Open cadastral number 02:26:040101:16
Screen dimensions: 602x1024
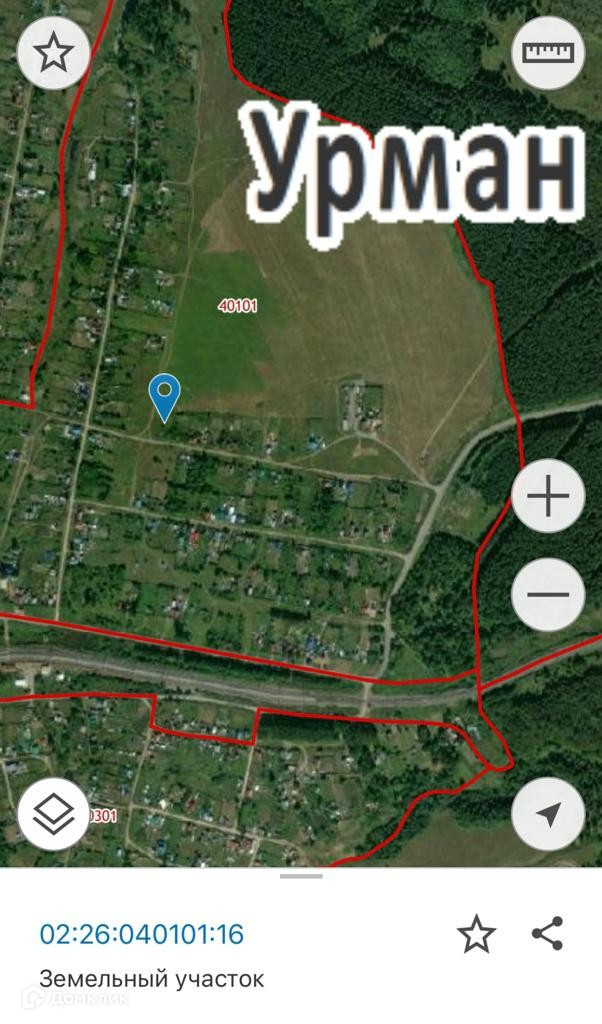coord(142,934)
